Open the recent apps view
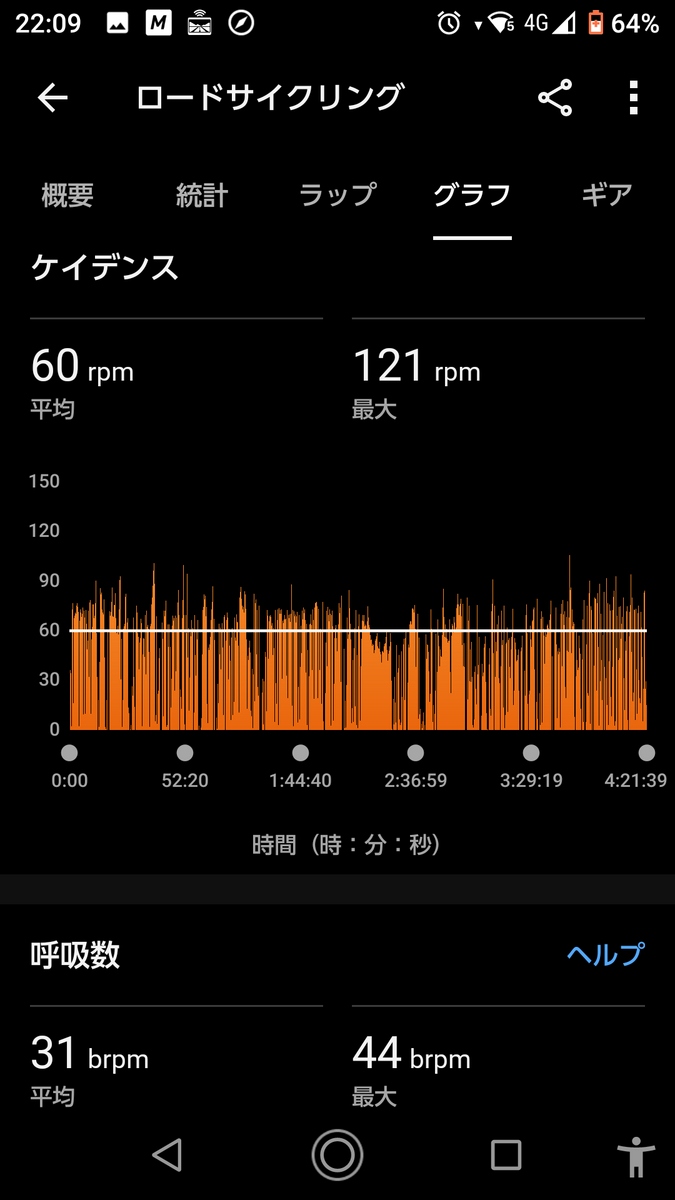Viewport: 675px width, 1200px height. 506,1155
